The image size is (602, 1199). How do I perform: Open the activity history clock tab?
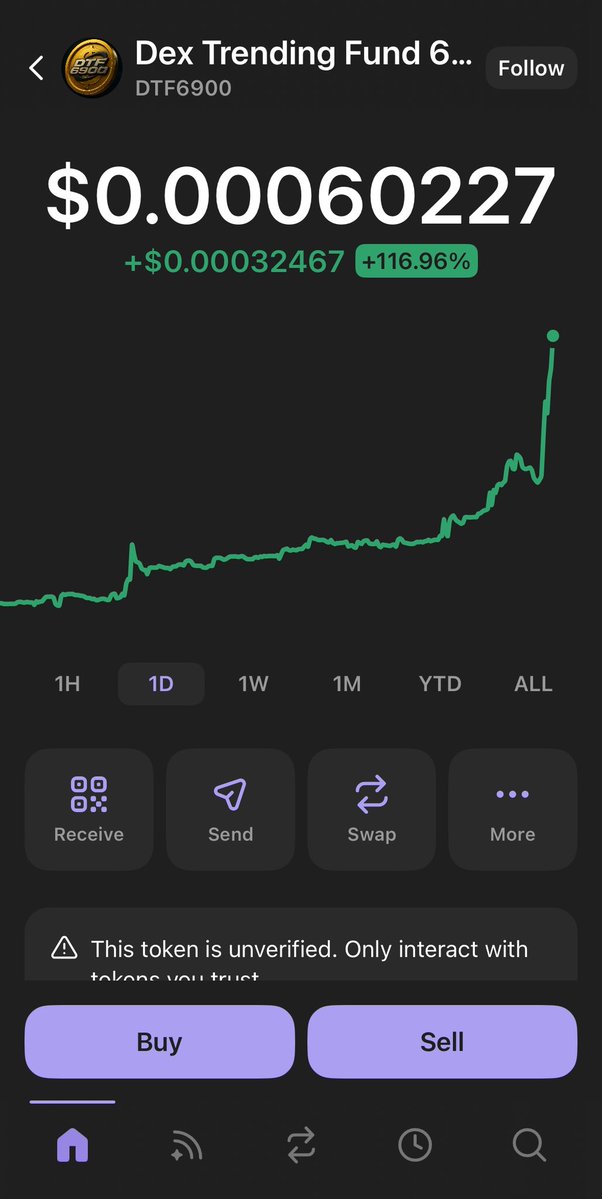pos(415,1145)
